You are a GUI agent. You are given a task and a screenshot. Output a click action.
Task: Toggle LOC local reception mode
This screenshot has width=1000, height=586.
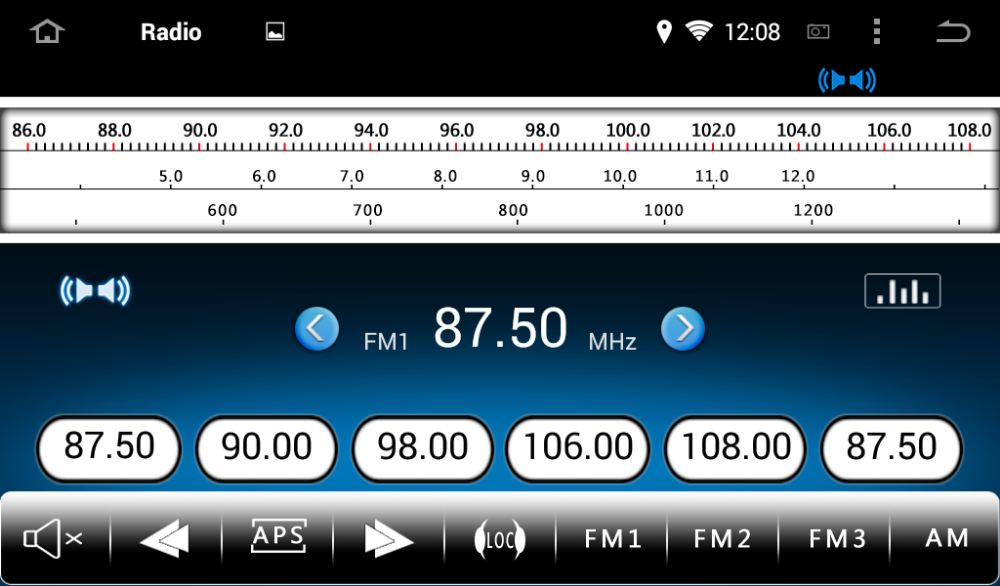click(x=499, y=540)
